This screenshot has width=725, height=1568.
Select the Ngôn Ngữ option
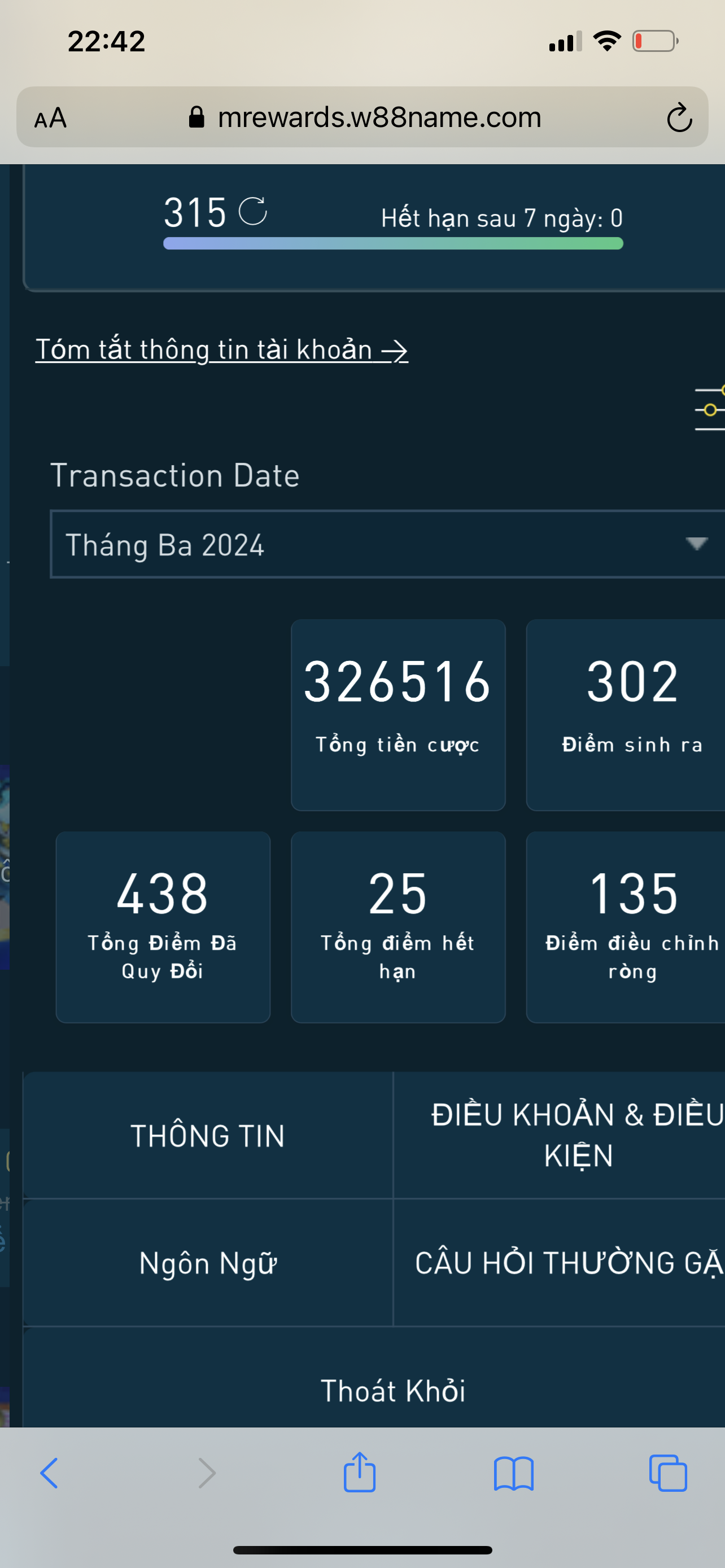click(x=208, y=1263)
